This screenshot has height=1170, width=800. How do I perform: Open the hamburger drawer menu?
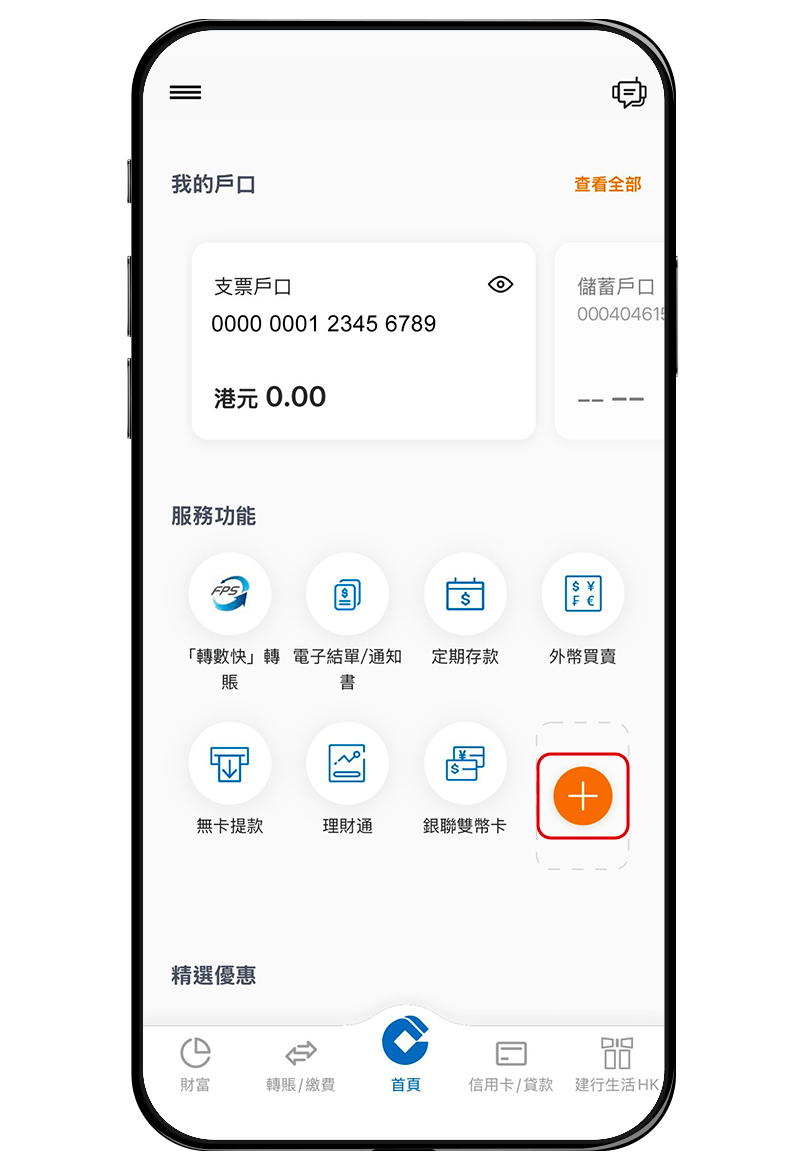click(185, 93)
